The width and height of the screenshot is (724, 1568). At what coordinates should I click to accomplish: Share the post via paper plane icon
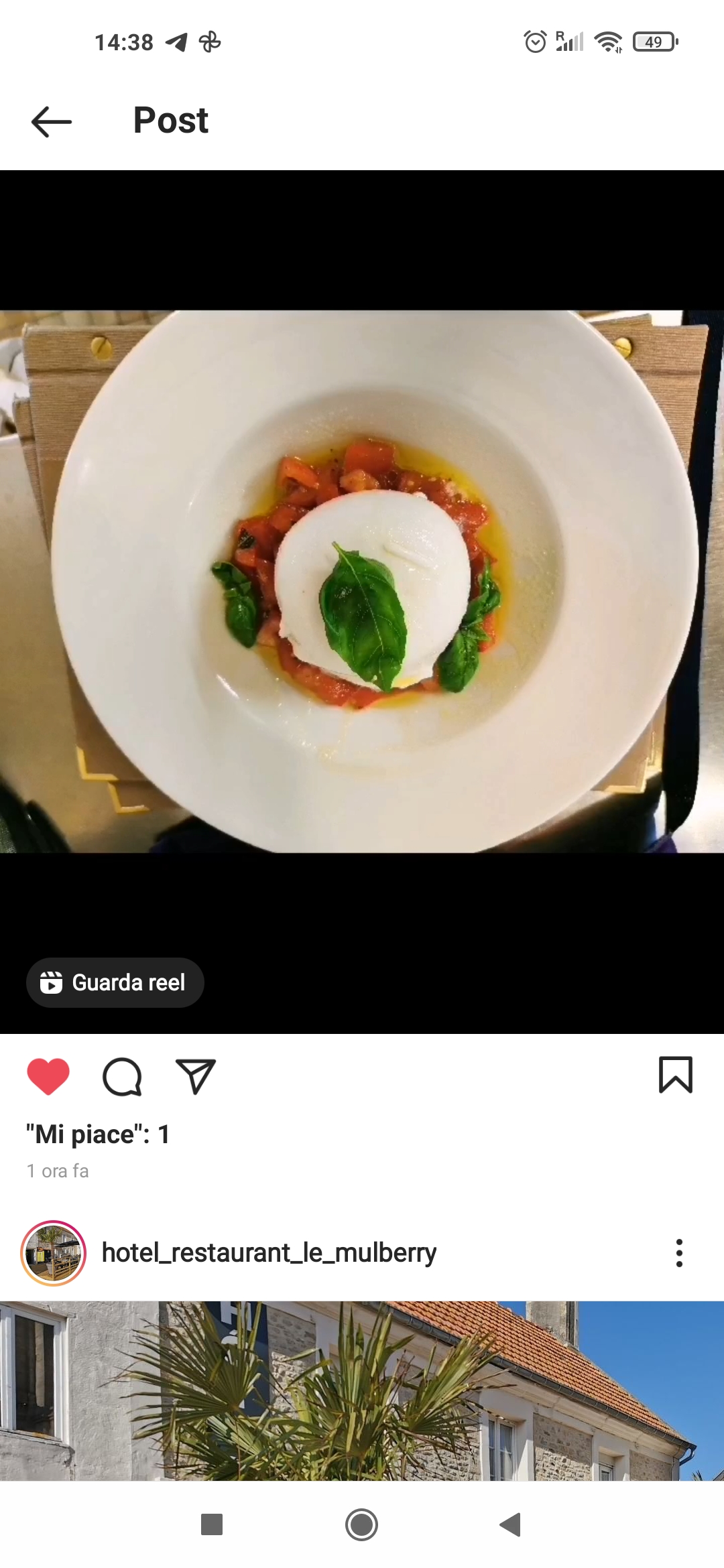pyautogui.click(x=195, y=1076)
